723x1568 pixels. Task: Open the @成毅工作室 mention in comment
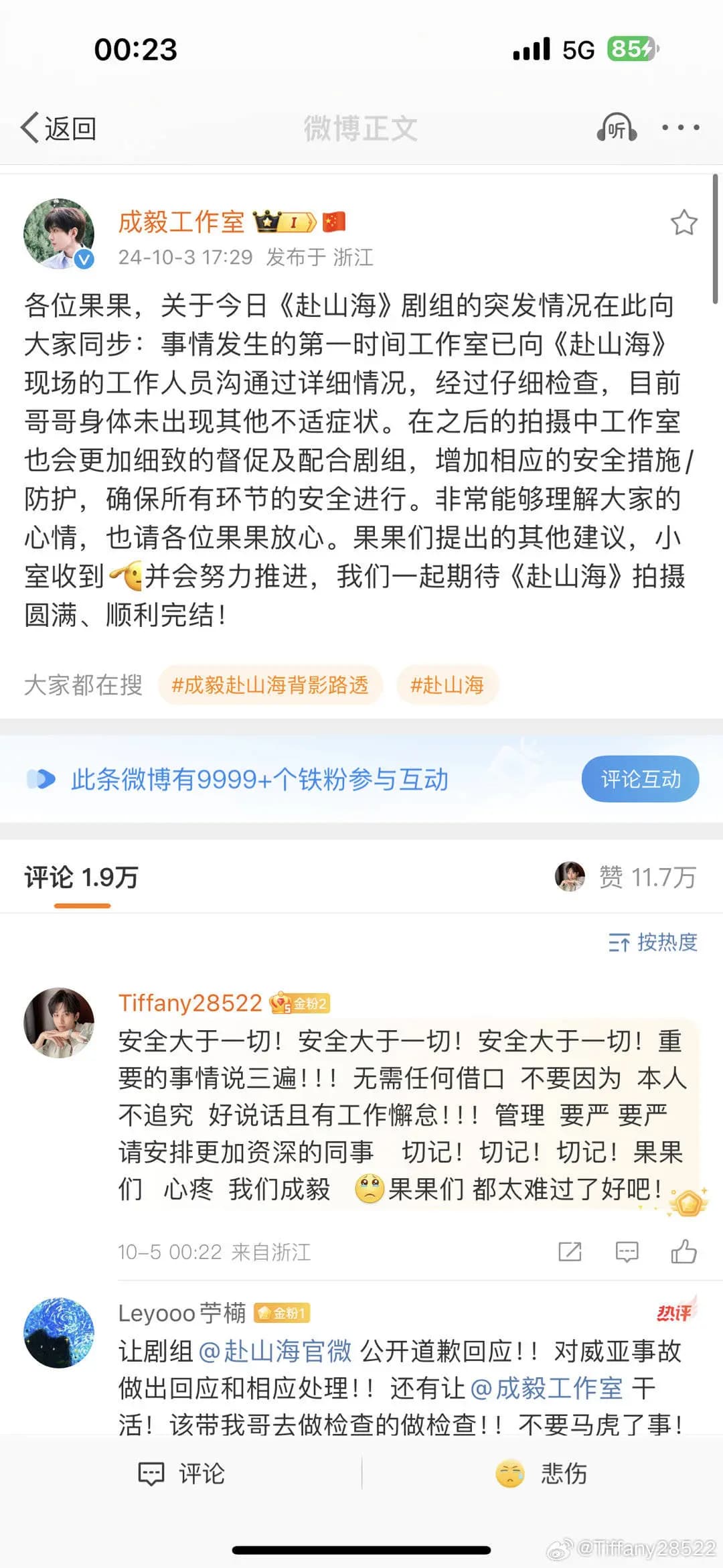(547, 1388)
